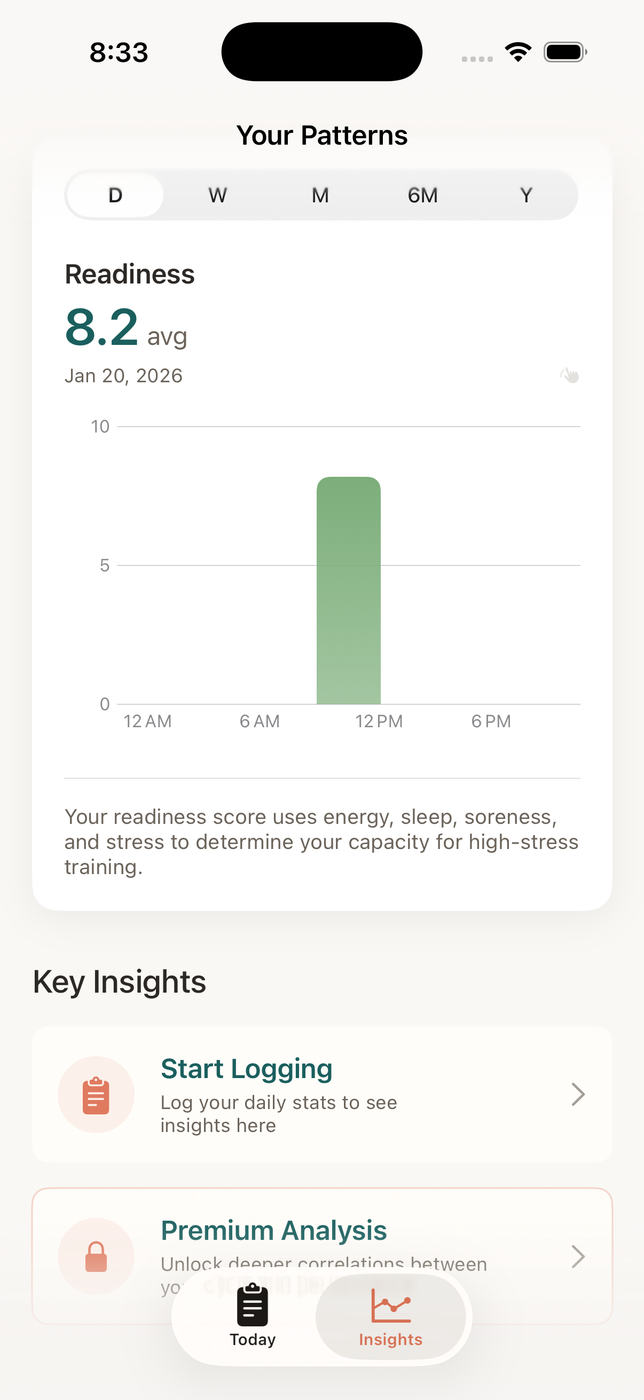The height and width of the screenshot is (1400, 644).
Task: Switch to the Y yearly view
Action: click(526, 195)
